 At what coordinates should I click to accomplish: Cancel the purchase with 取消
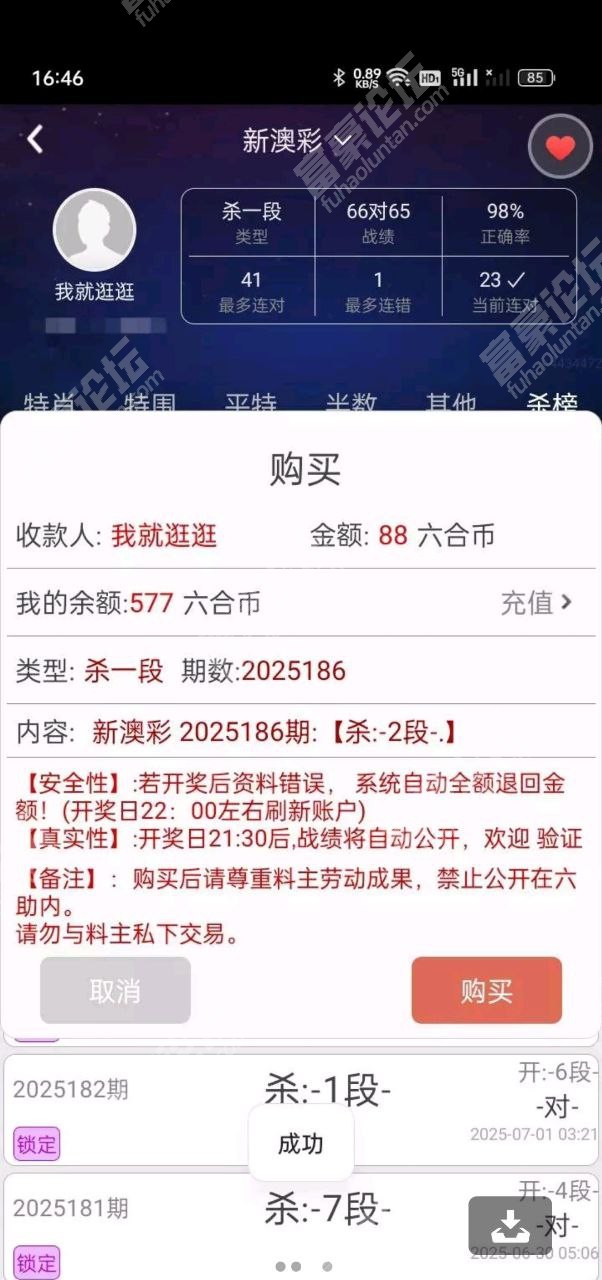[x=115, y=990]
